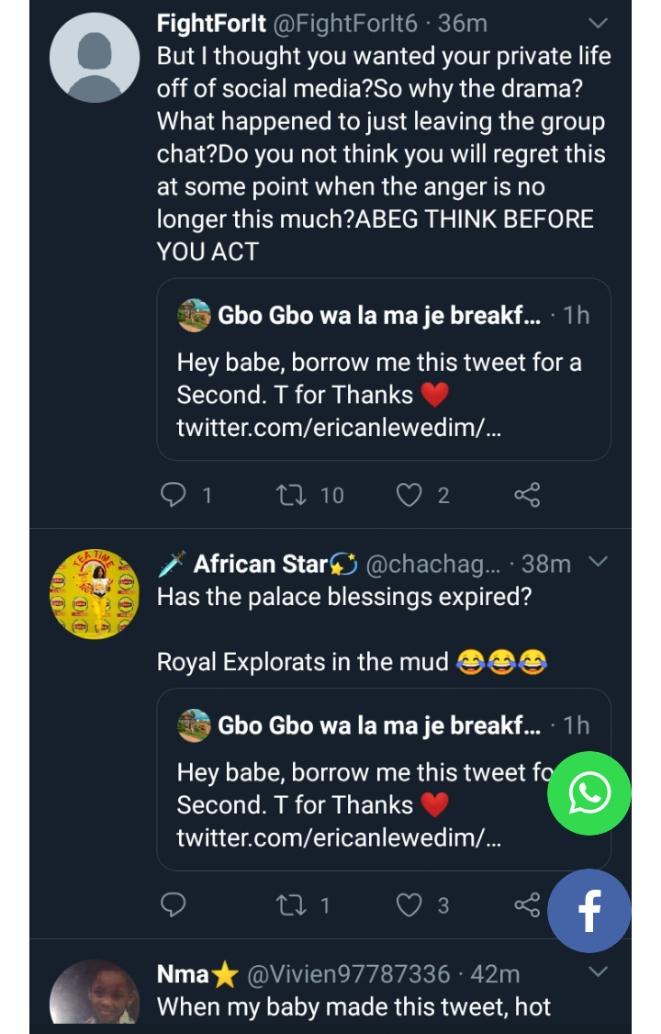The height and width of the screenshot is (1034, 661).
Task: Retweet FightForIt's tweet
Action: click(x=288, y=494)
